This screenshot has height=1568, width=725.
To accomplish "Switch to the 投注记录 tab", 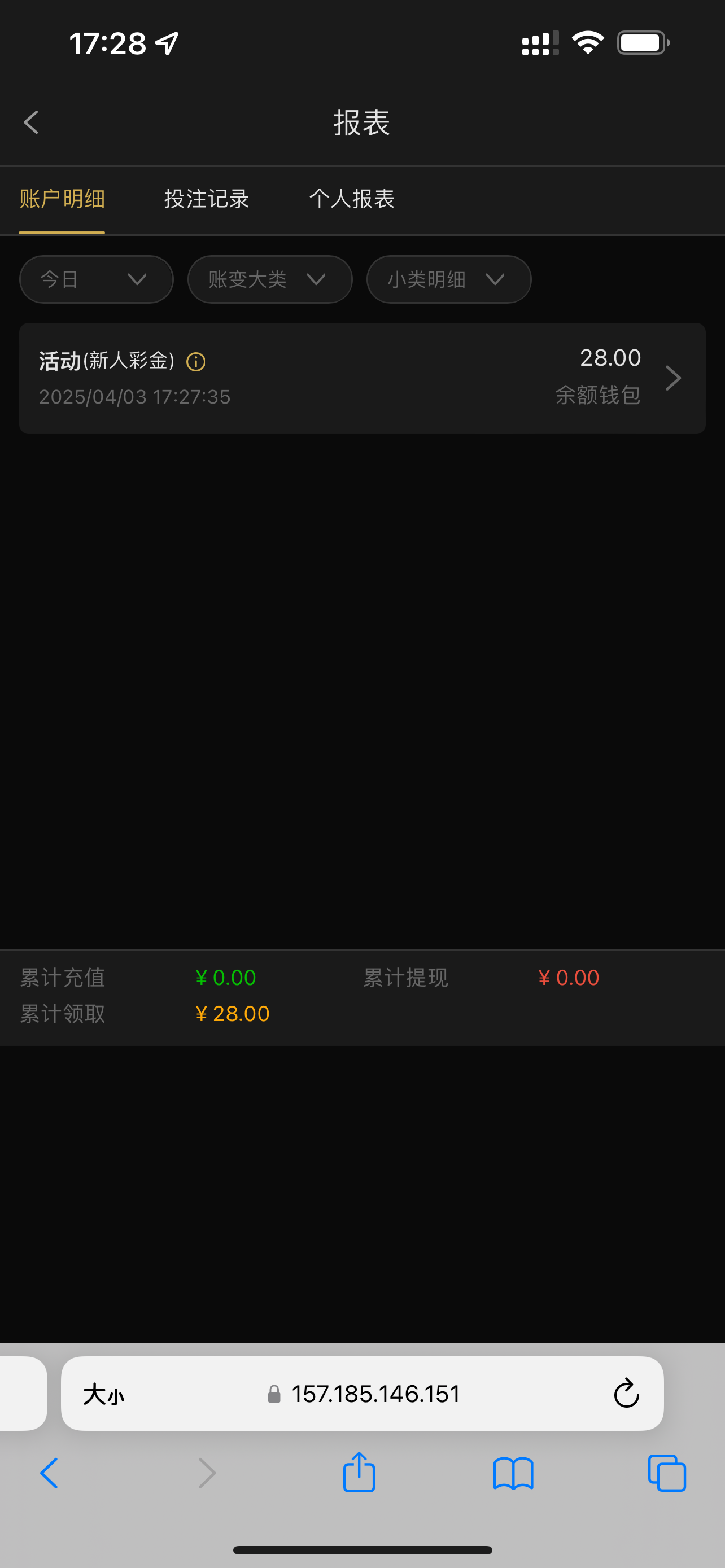I will click(x=206, y=199).
